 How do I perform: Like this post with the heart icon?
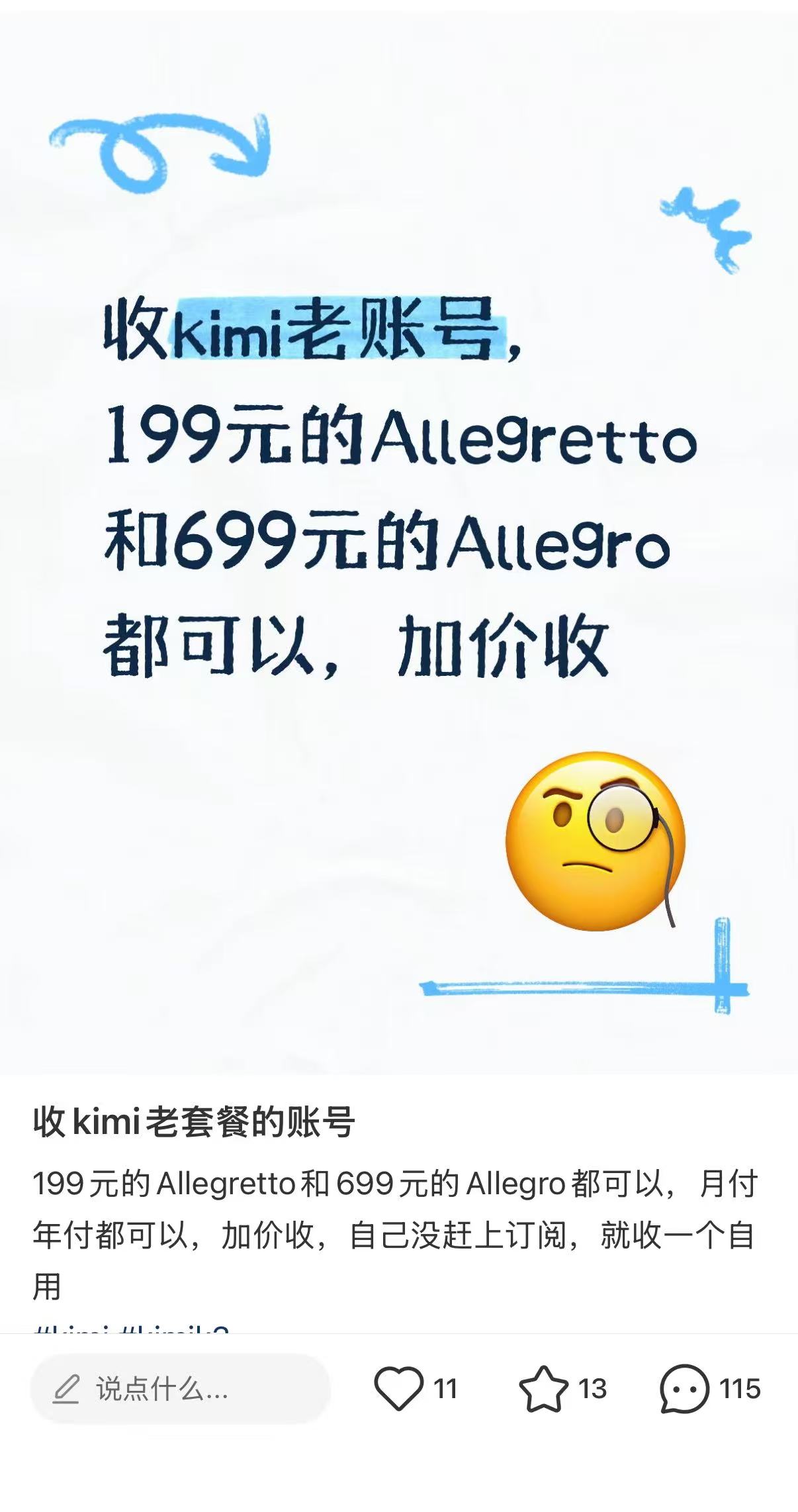click(x=398, y=1388)
